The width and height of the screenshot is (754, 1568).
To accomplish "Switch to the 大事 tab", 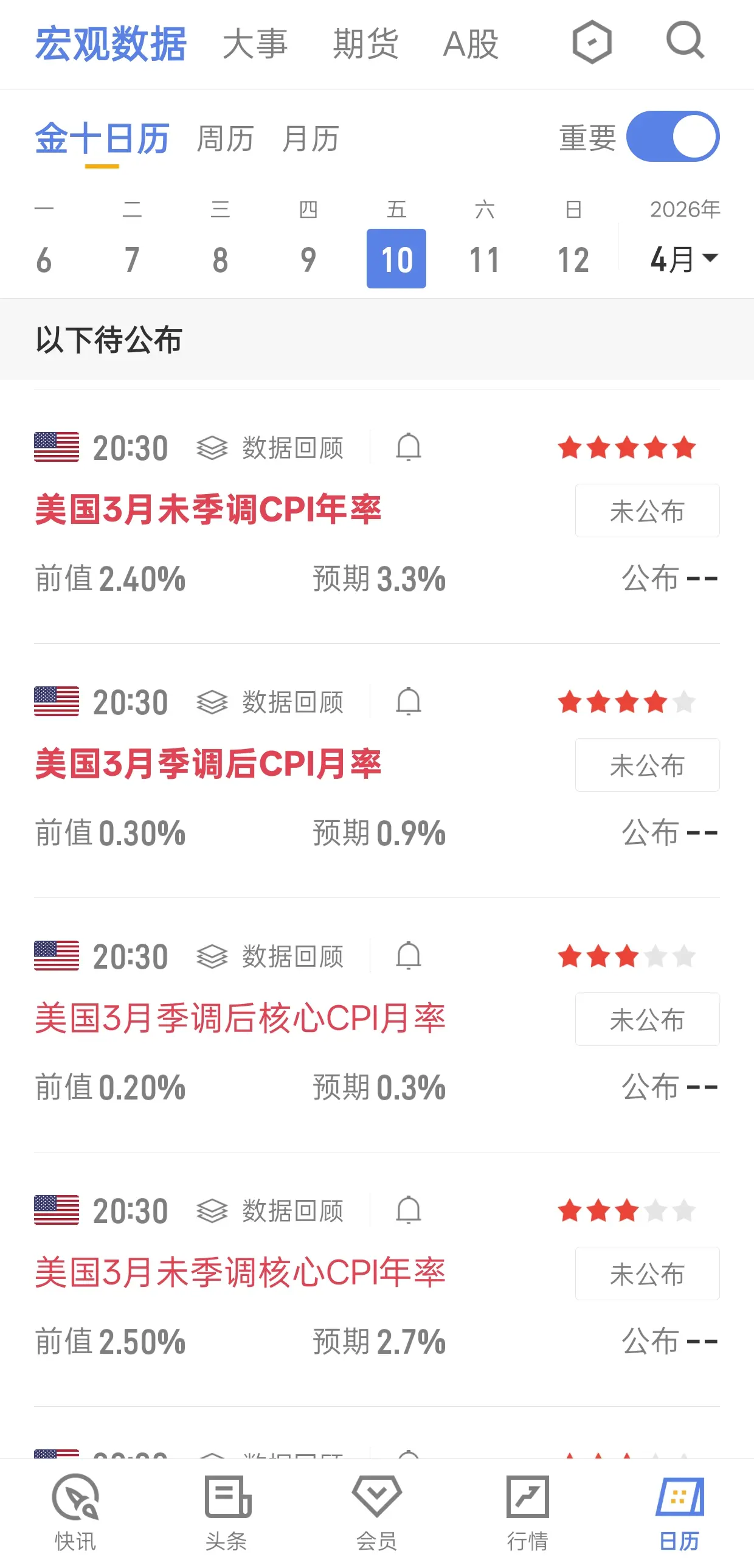I will [255, 44].
